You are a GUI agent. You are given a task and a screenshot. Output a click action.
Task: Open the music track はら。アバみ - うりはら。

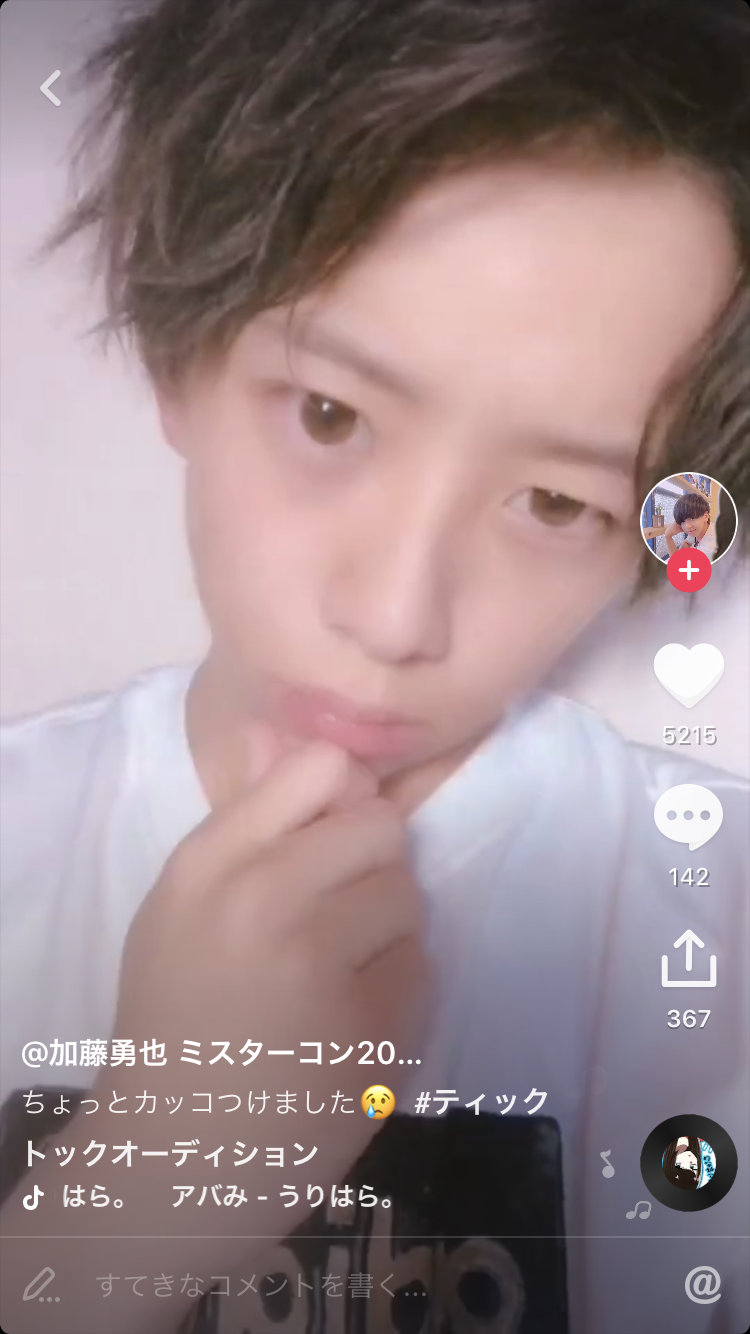coord(228,1197)
